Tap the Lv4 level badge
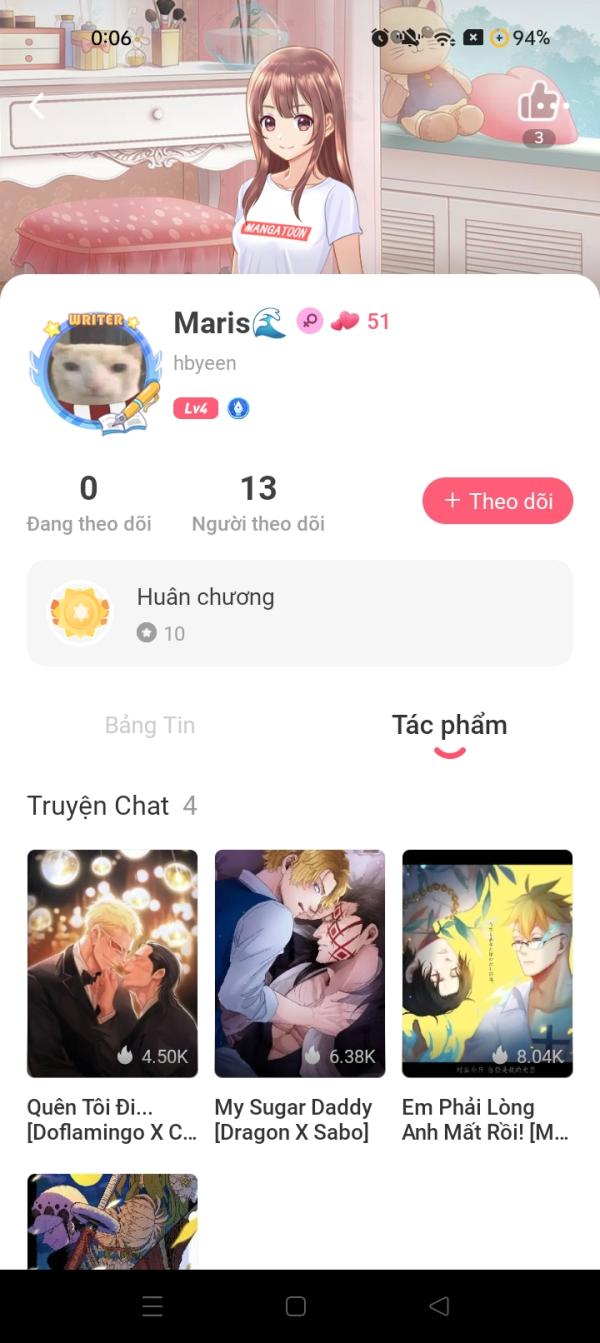The height and width of the screenshot is (1343, 600). [x=195, y=408]
